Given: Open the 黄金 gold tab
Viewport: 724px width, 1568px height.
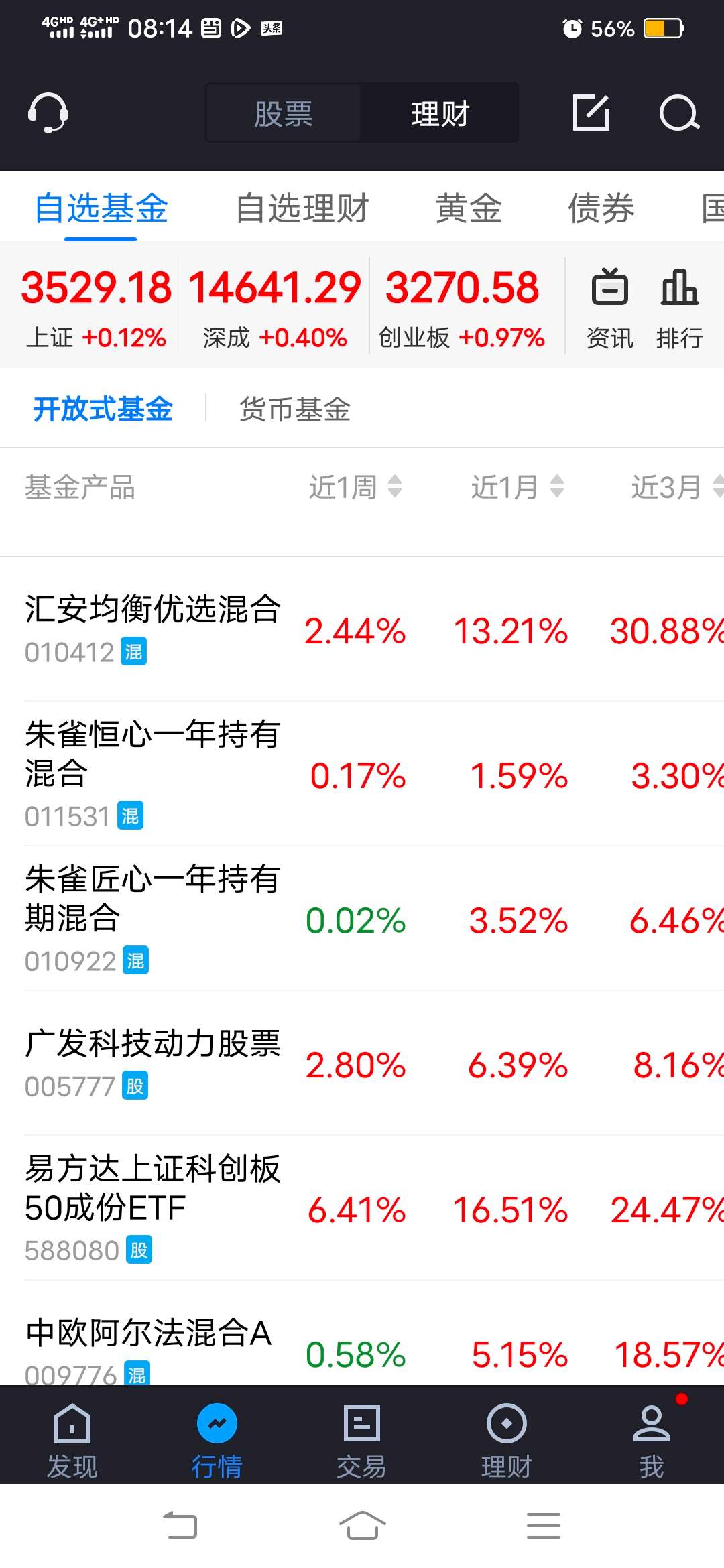Looking at the screenshot, I should tap(469, 208).
